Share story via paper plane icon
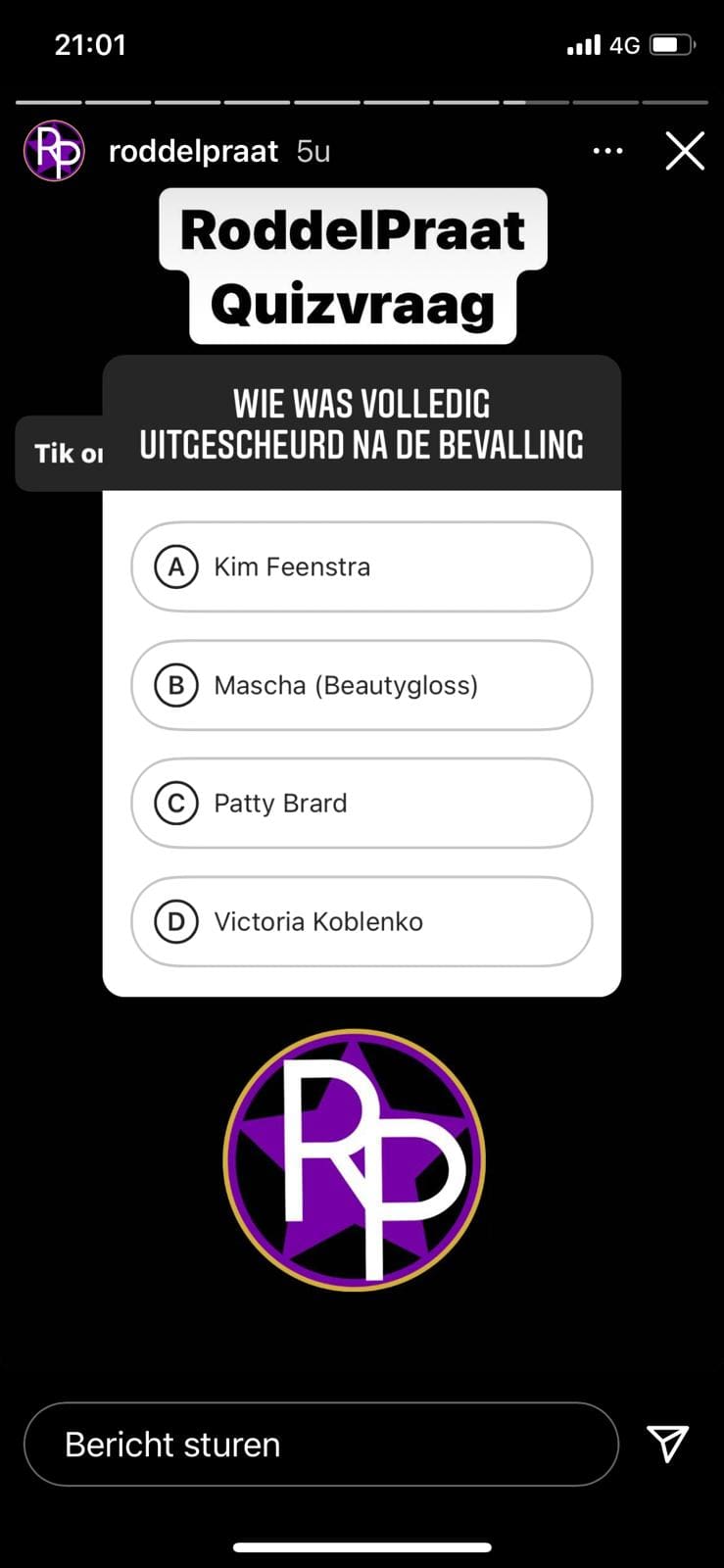The width and height of the screenshot is (724, 1568). pyautogui.click(x=668, y=1444)
